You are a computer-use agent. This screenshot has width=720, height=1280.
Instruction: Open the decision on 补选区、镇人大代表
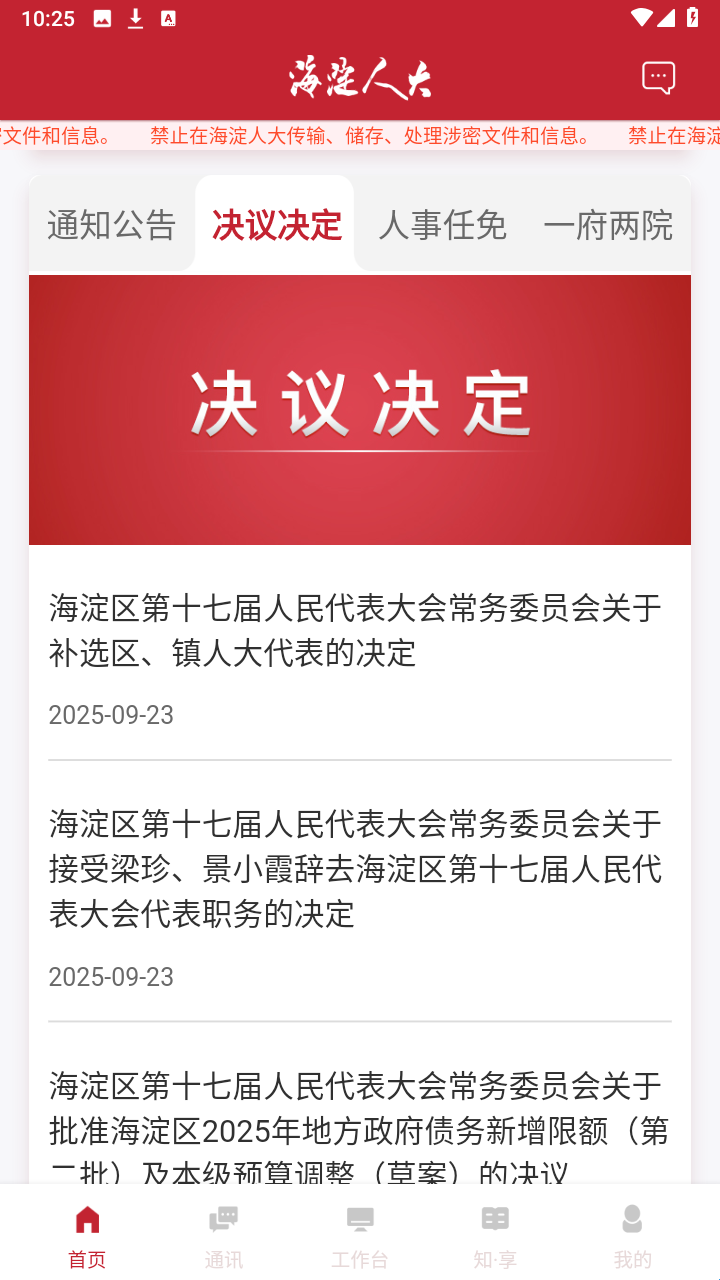pyautogui.click(x=356, y=630)
